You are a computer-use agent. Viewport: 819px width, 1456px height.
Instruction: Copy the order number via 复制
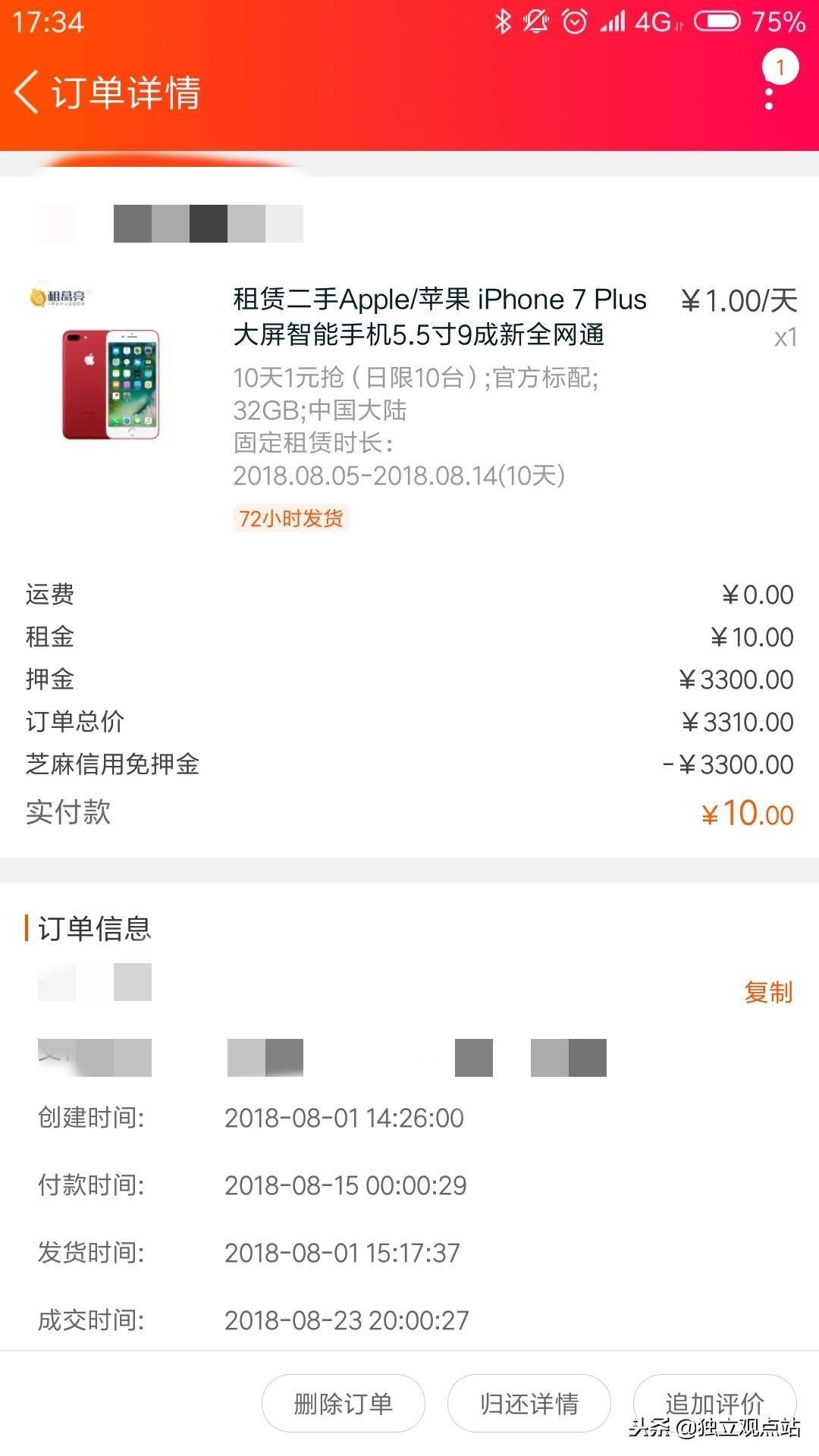point(767,992)
